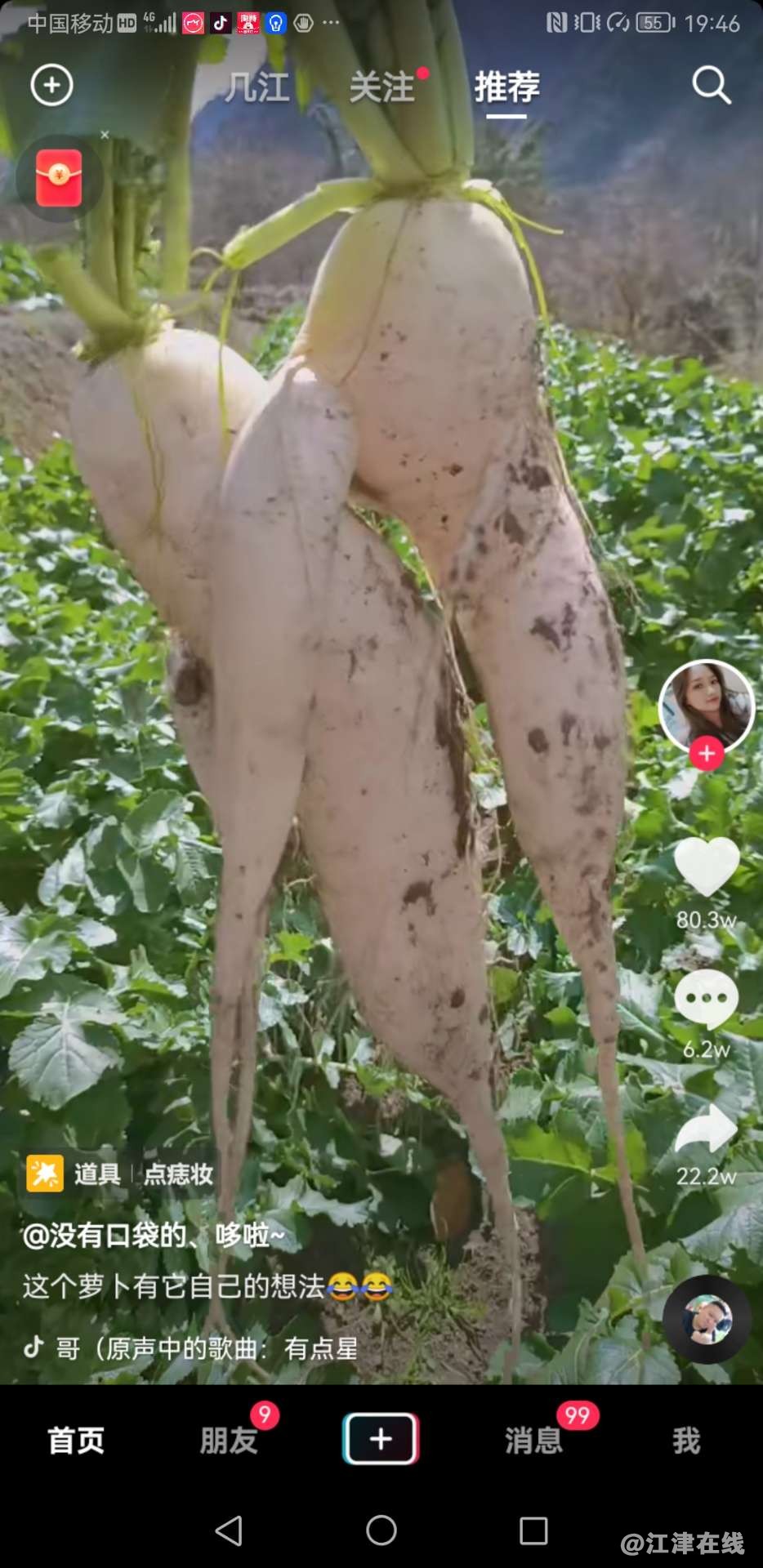Switch to the 九江 local tab

coord(258,87)
